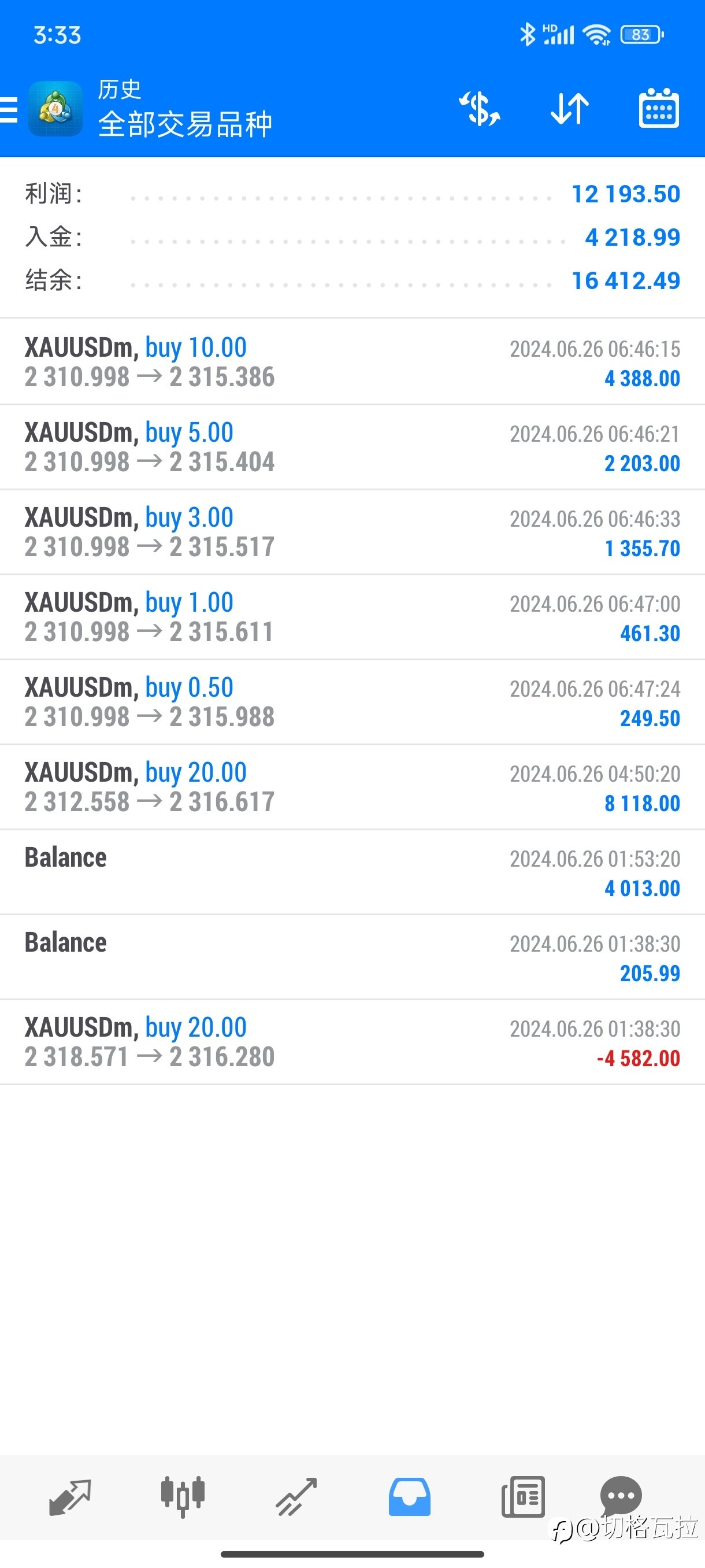Select the history inbox tab
The height and width of the screenshot is (1568, 705).
409,1497
